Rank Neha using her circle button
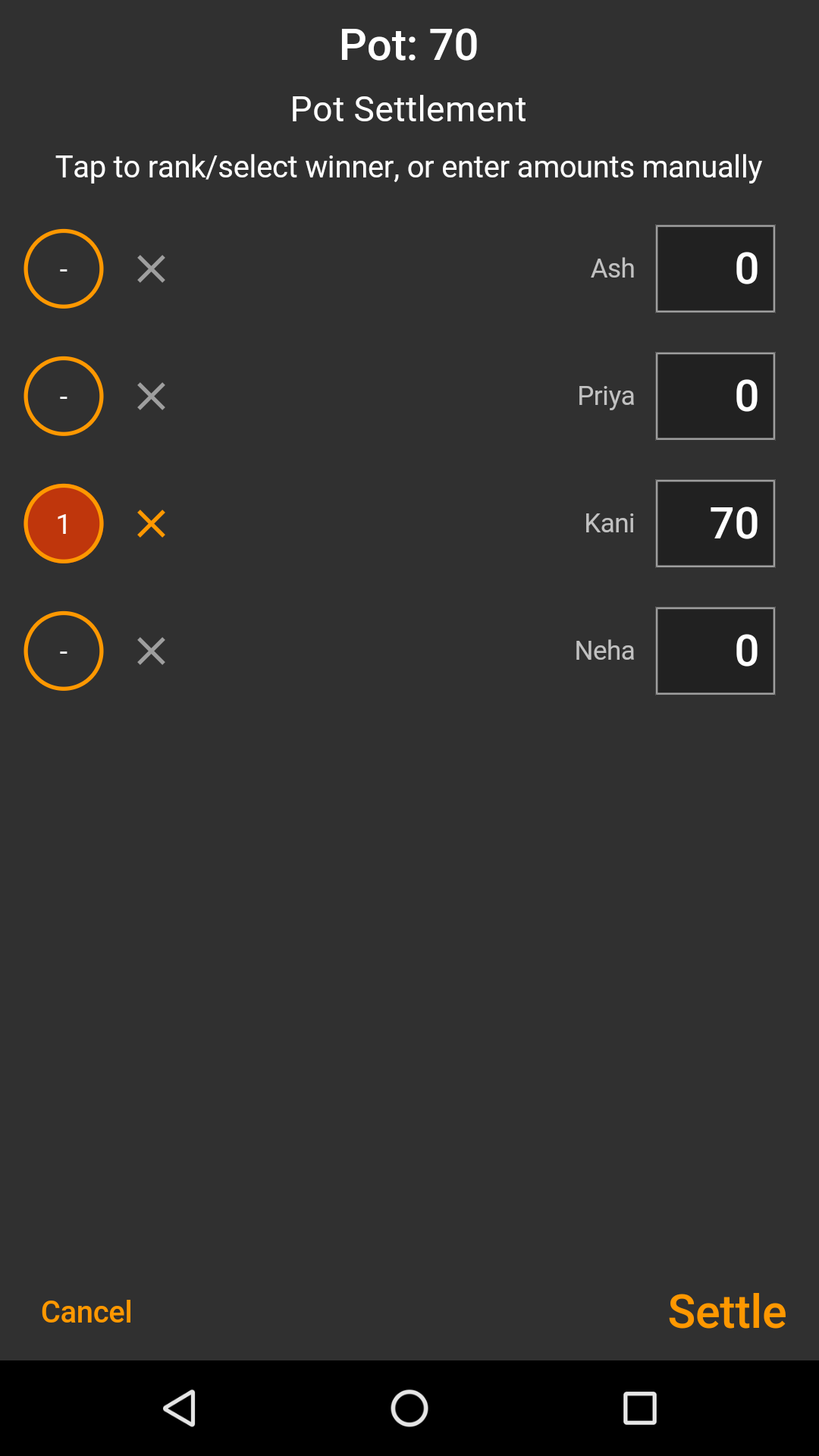The image size is (819, 1456). click(x=64, y=651)
